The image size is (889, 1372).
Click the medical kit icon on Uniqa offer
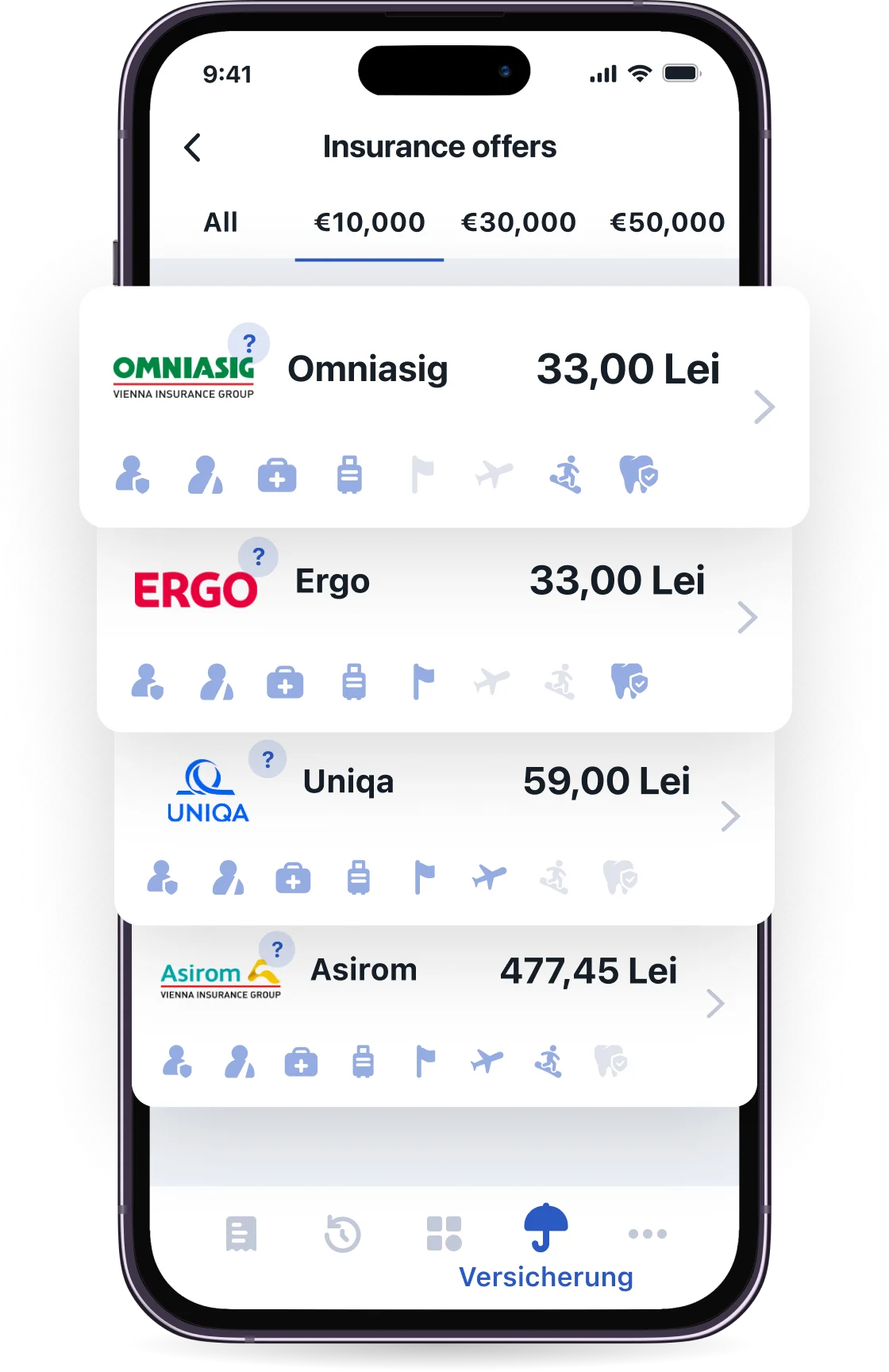[x=292, y=877]
